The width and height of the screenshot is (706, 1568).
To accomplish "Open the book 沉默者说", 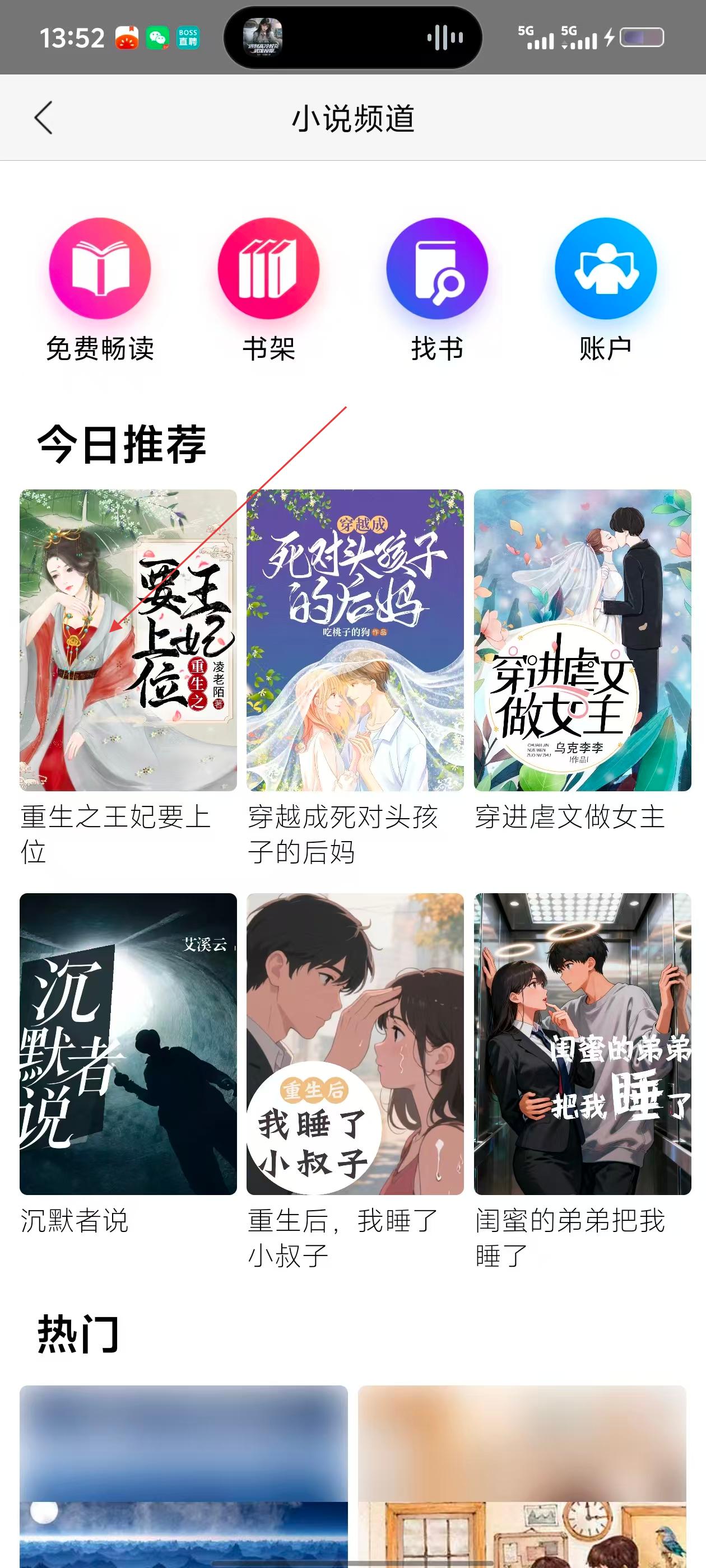I will 128,1043.
